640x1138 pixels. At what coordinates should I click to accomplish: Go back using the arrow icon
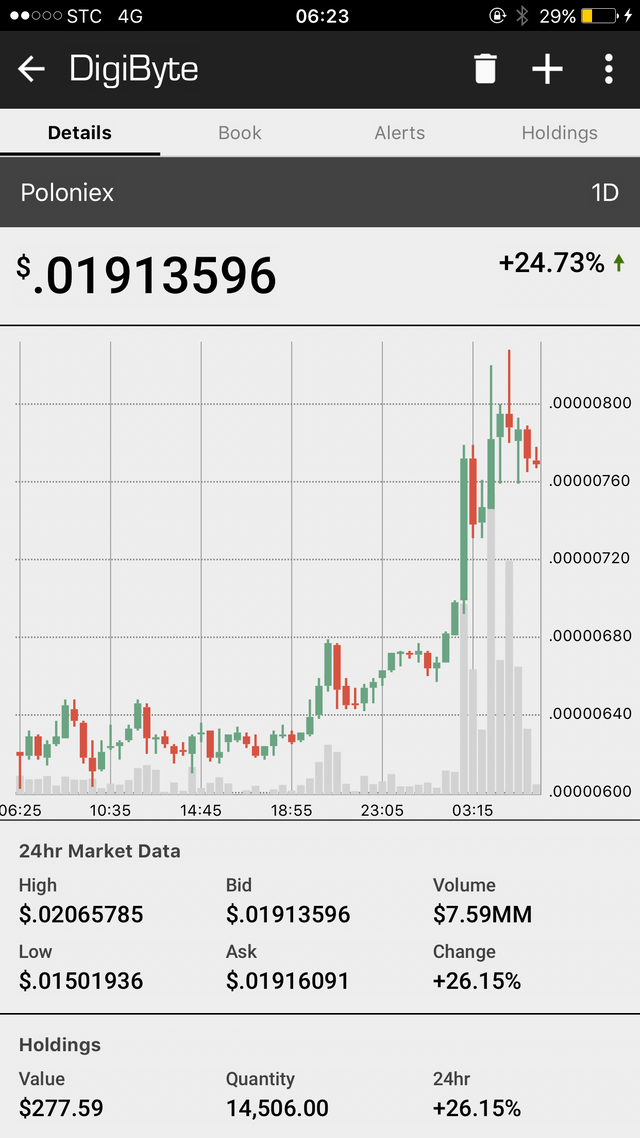click(32, 69)
